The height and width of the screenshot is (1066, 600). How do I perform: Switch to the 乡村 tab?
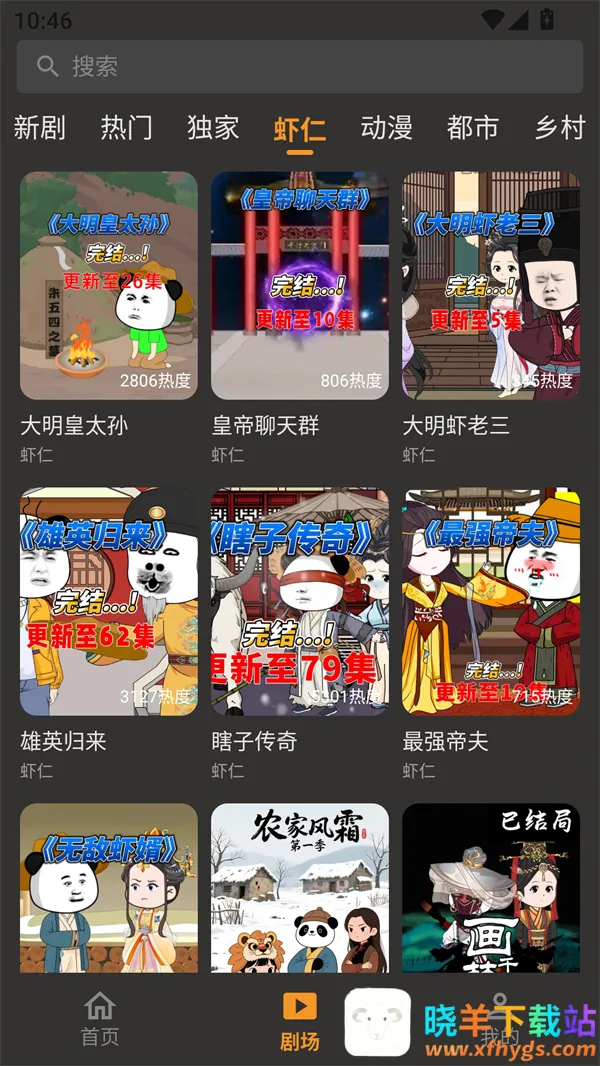(x=559, y=127)
